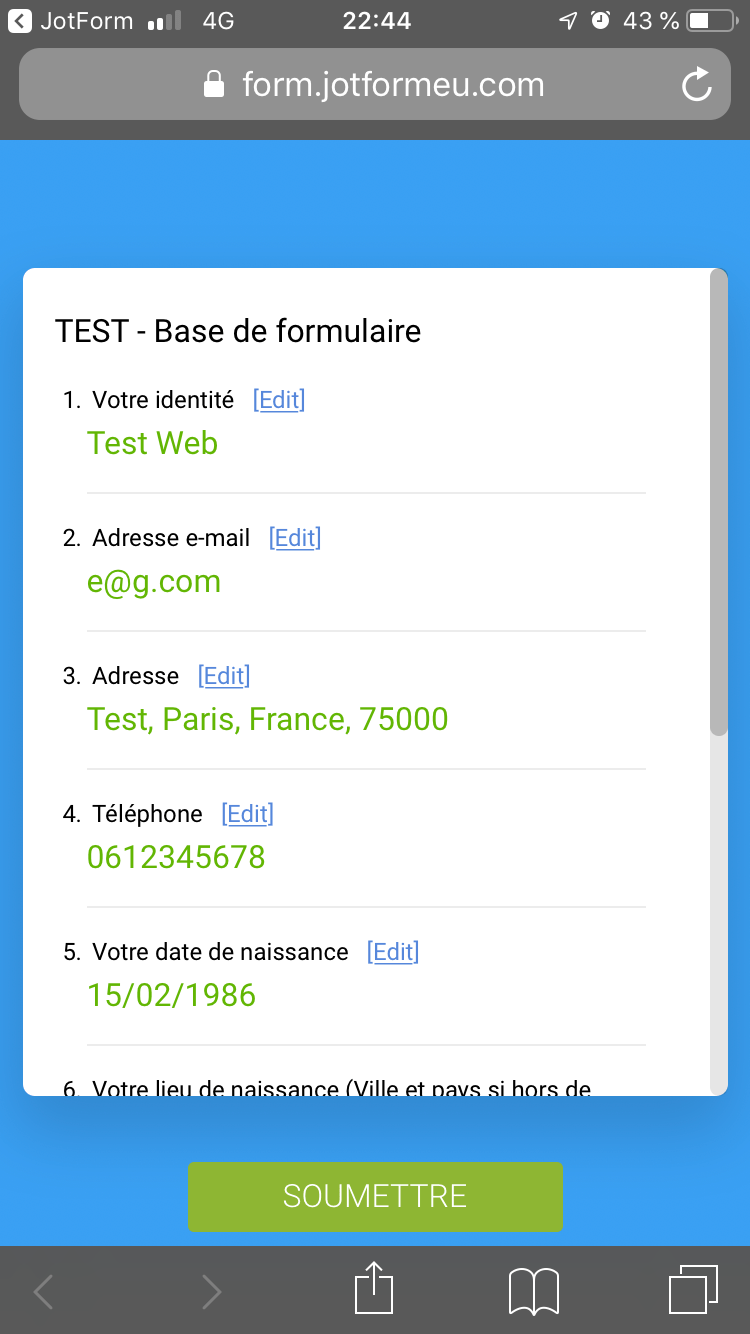Open the Safari share sheet

[x=374, y=1290]
